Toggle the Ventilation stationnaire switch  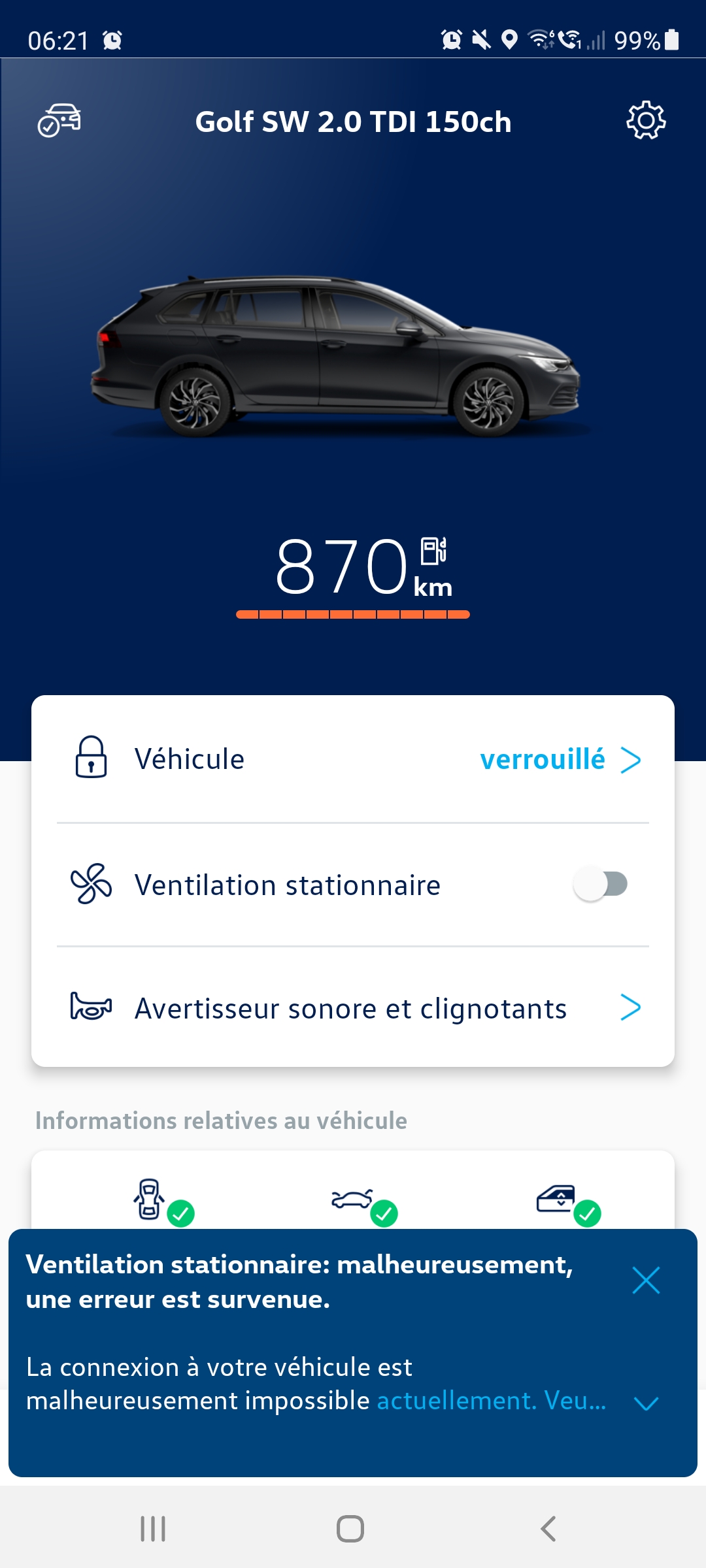pyautogui.click(x=600, y=885)
